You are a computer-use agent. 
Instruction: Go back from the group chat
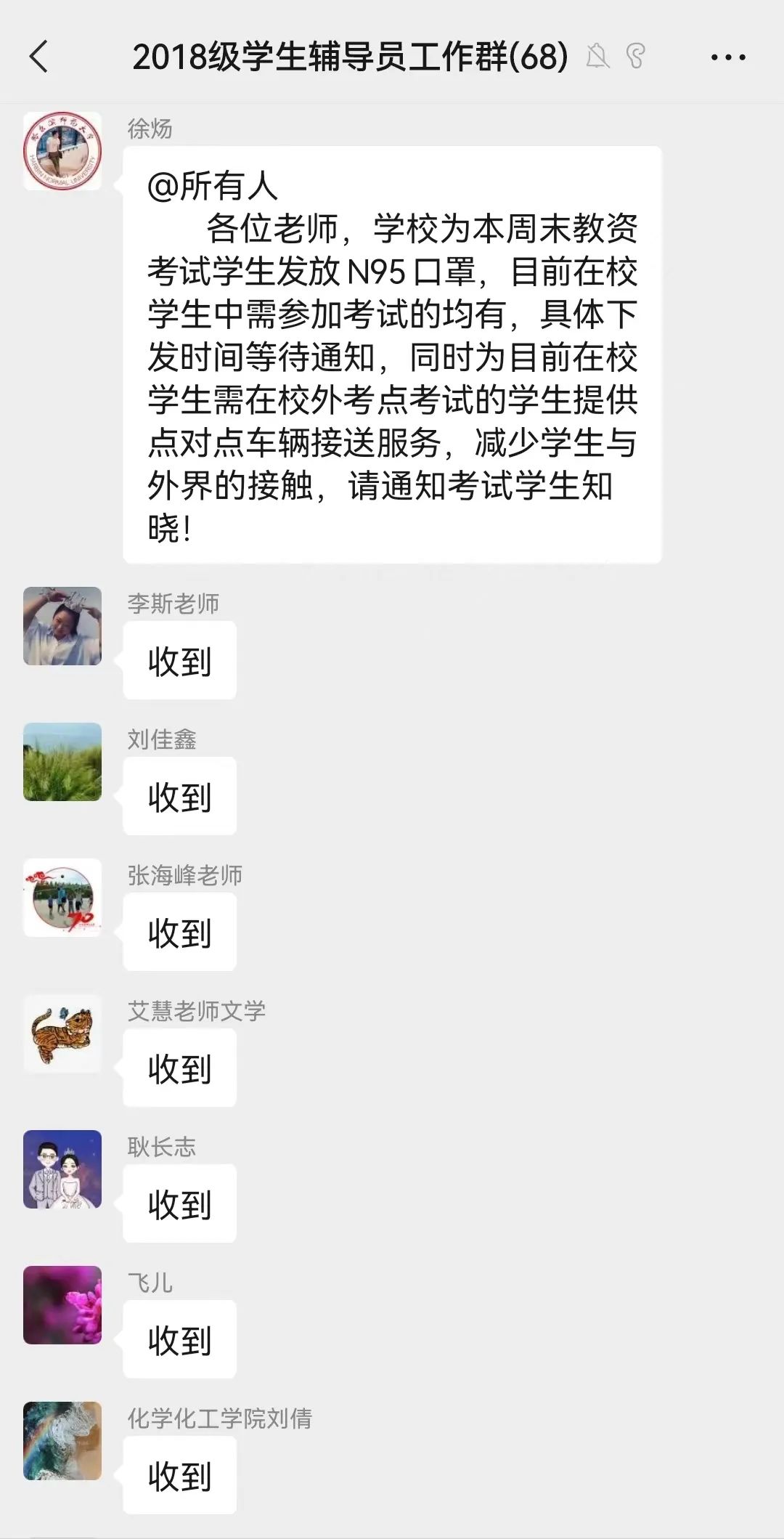tap(39, 57)
